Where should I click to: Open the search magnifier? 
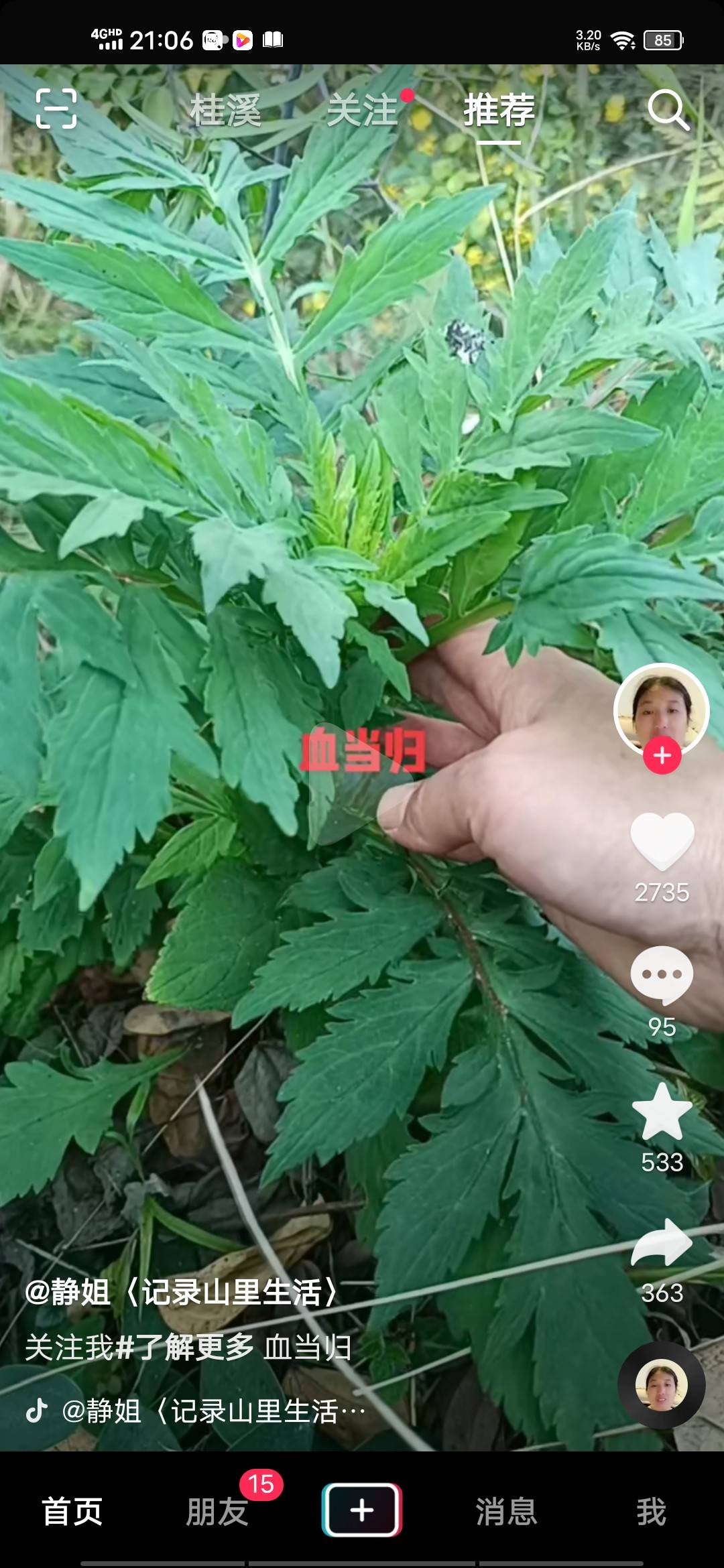tap(668, 109)
